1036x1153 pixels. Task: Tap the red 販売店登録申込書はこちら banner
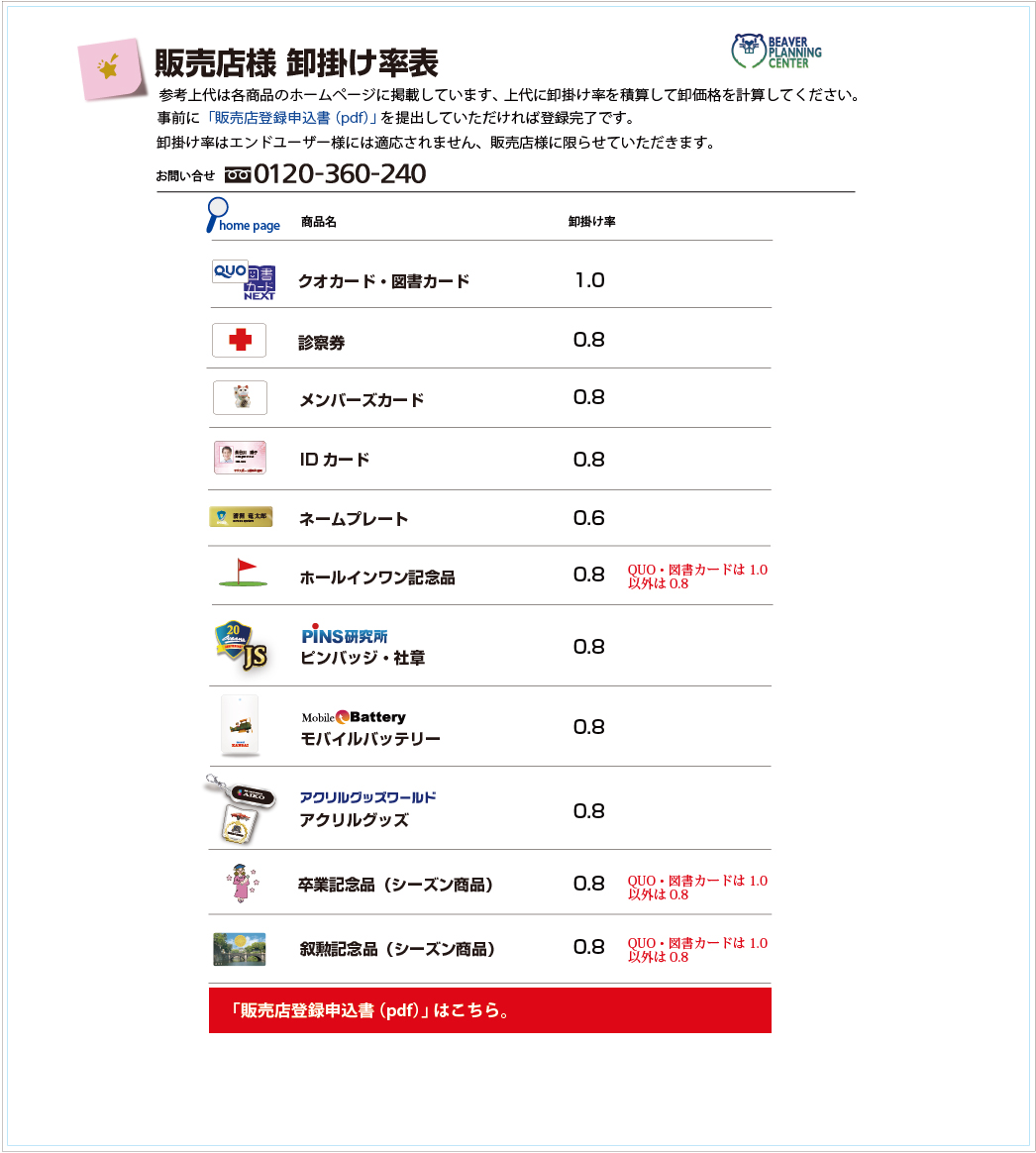click(489, 1010)
